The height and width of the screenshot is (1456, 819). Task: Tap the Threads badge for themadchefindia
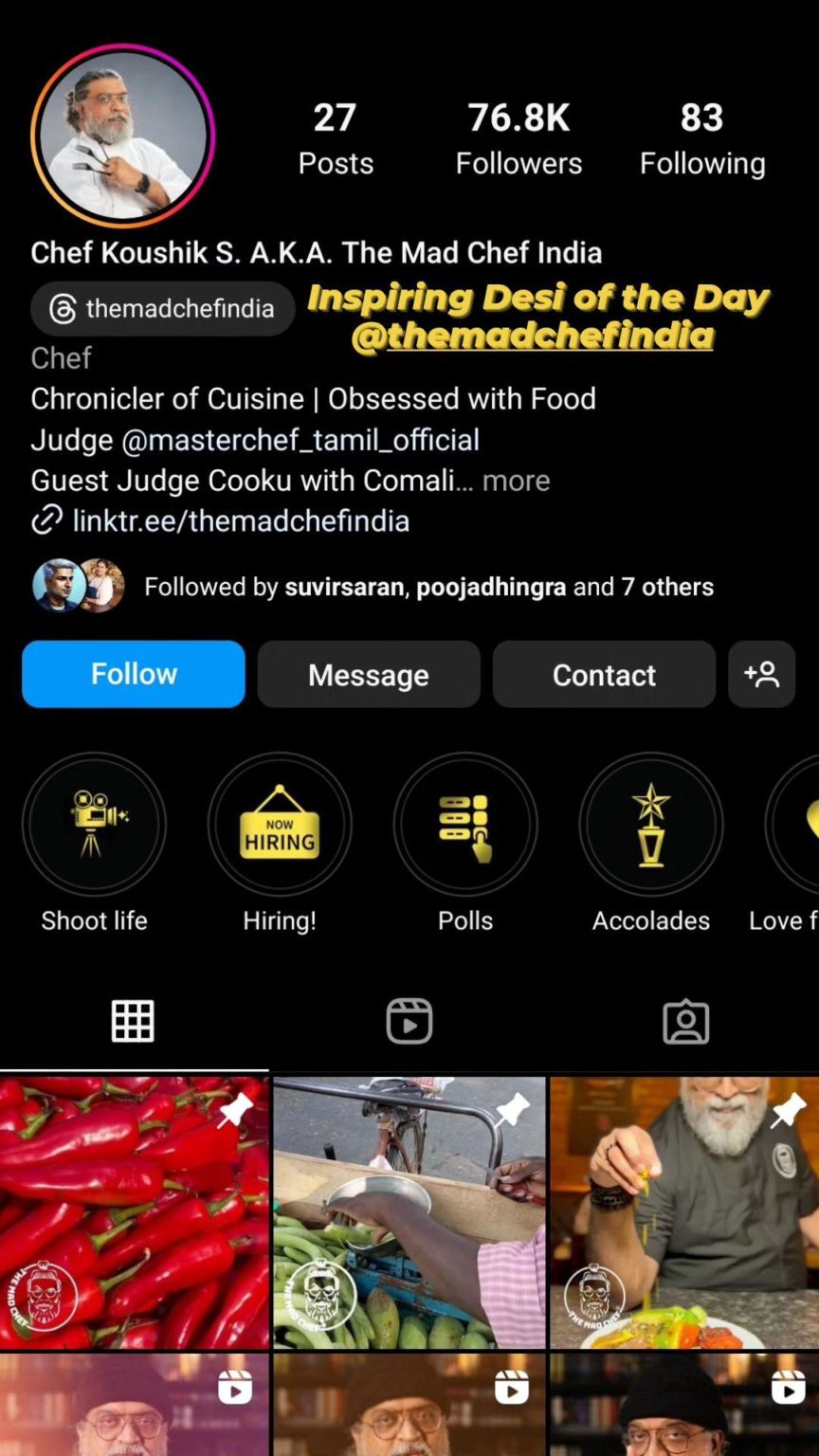pos(161,308)
